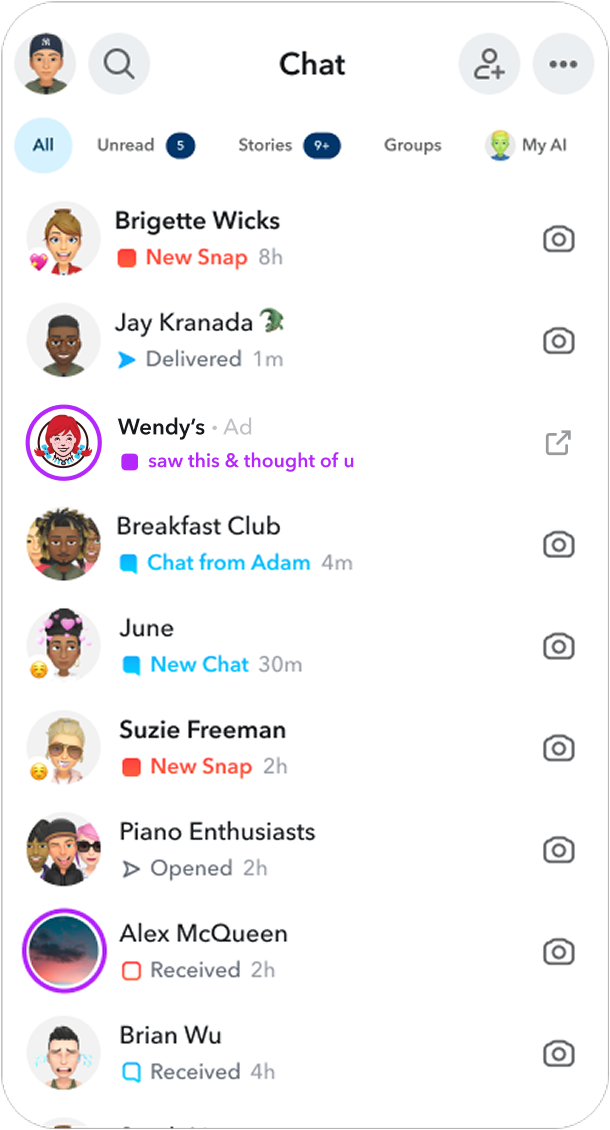View Alex McQueen's story ring avatar
610x1130 pixels.
tap(64, 951)
